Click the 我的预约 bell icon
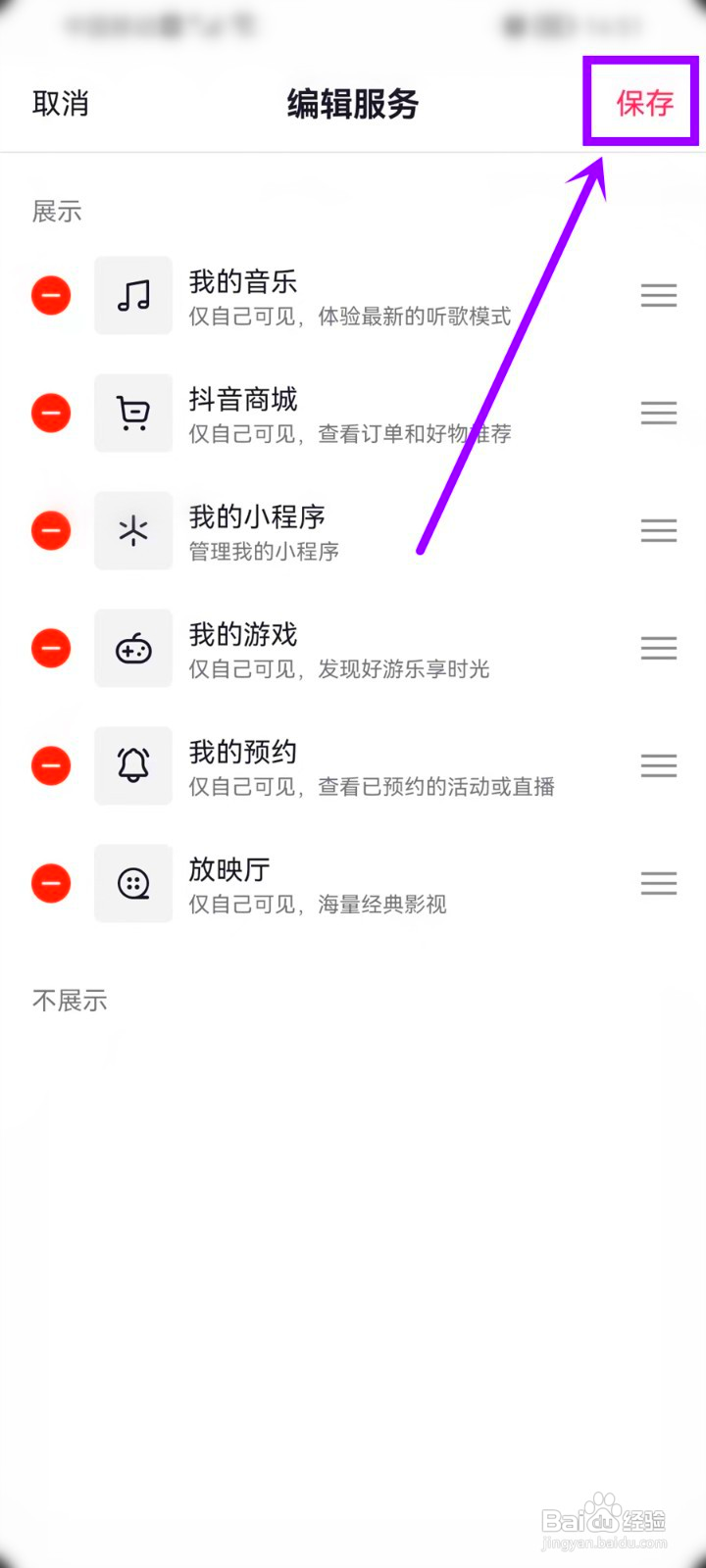The height and width of the screenshot is (1568, 706). [133, 765]
